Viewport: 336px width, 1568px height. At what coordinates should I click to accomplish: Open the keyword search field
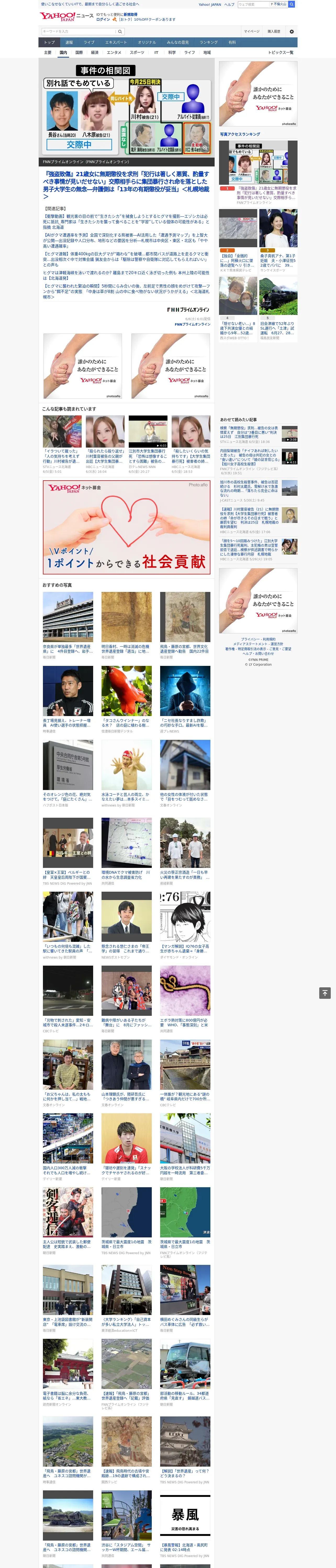tap(79, 31)
